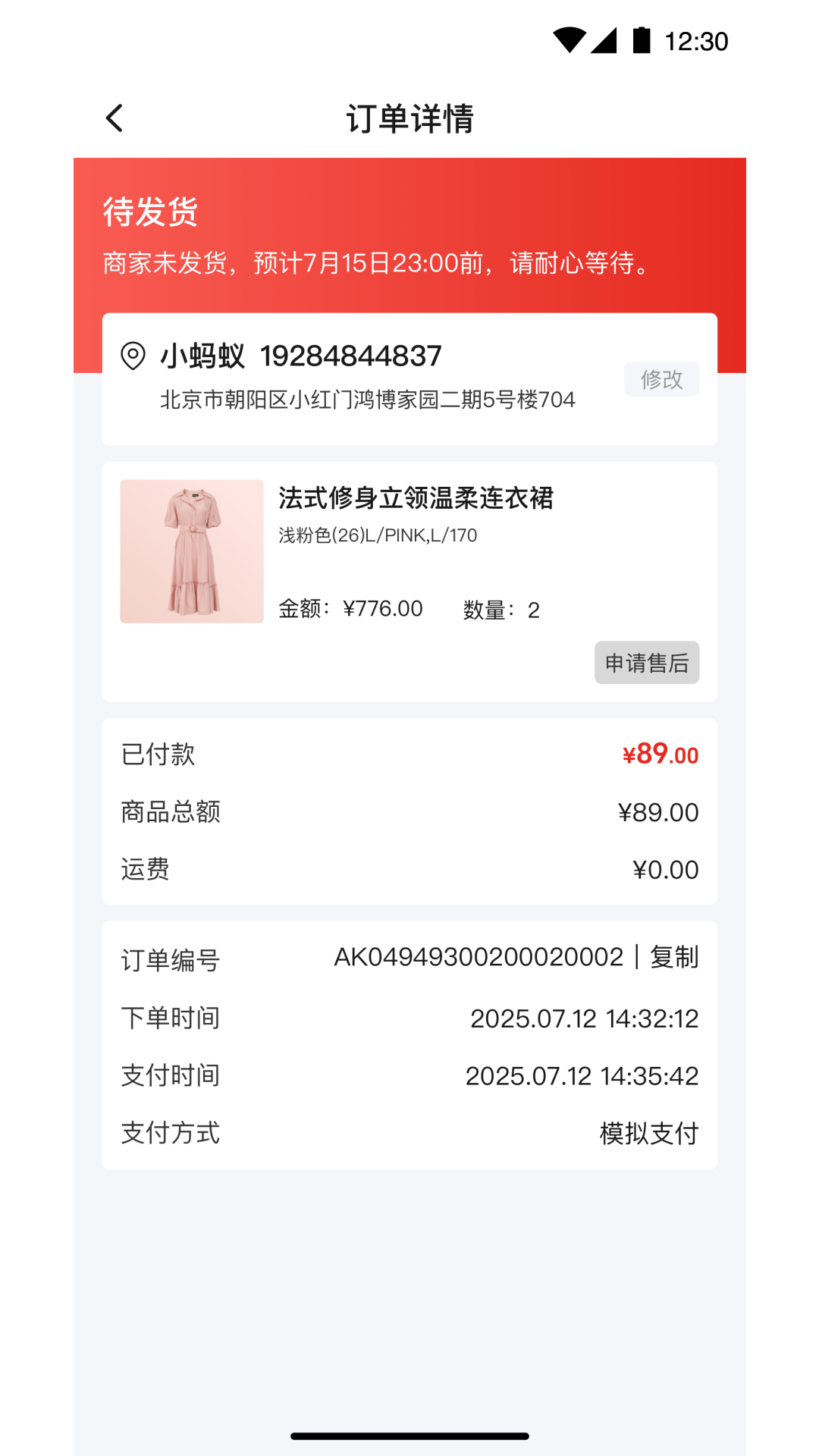
Task: Tap the 支付时间 payment time row
Action: (168, 1075)
